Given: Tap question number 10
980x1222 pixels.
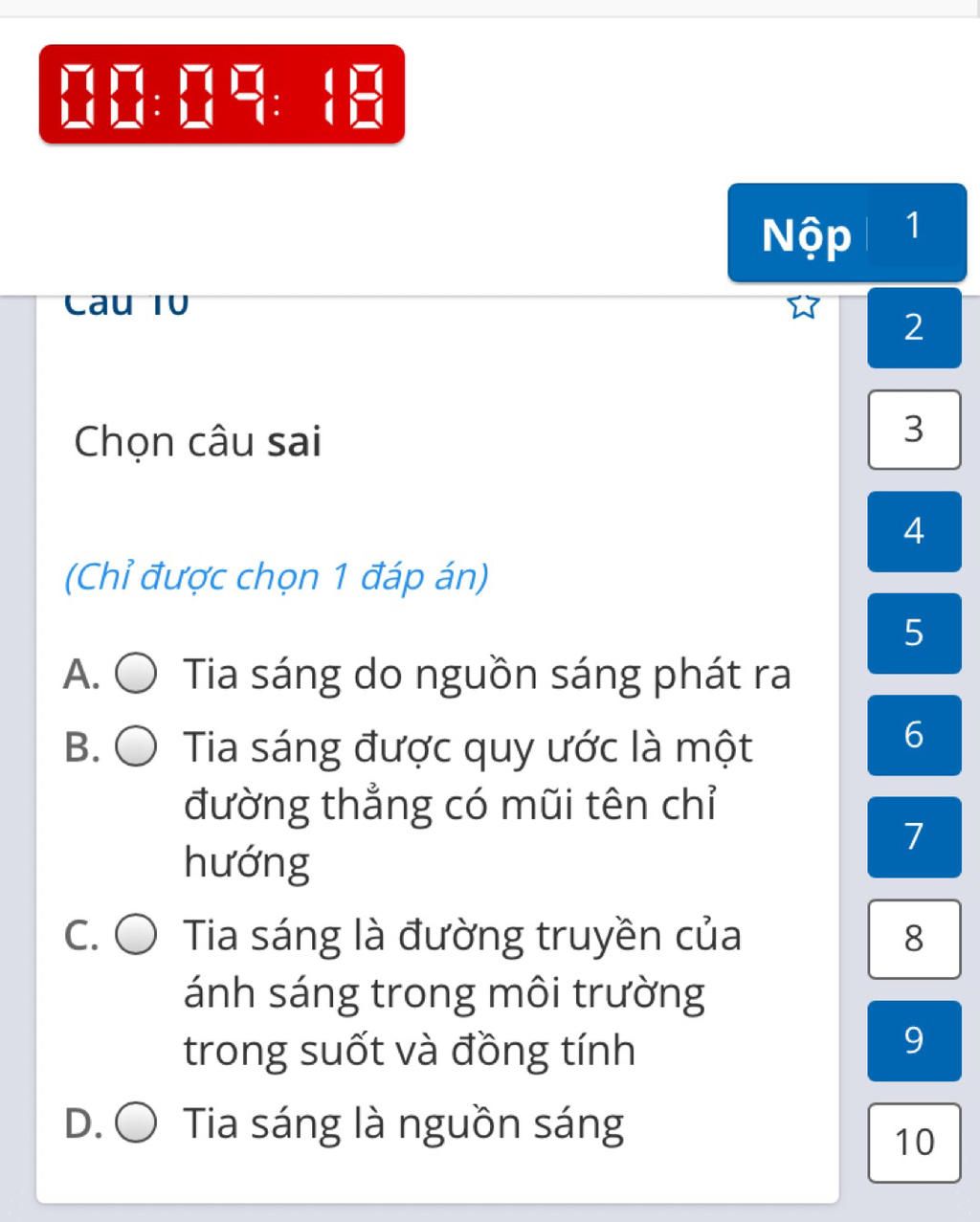Looking at the screenshot, I should pyautogui.click(x=914, y=1143).
